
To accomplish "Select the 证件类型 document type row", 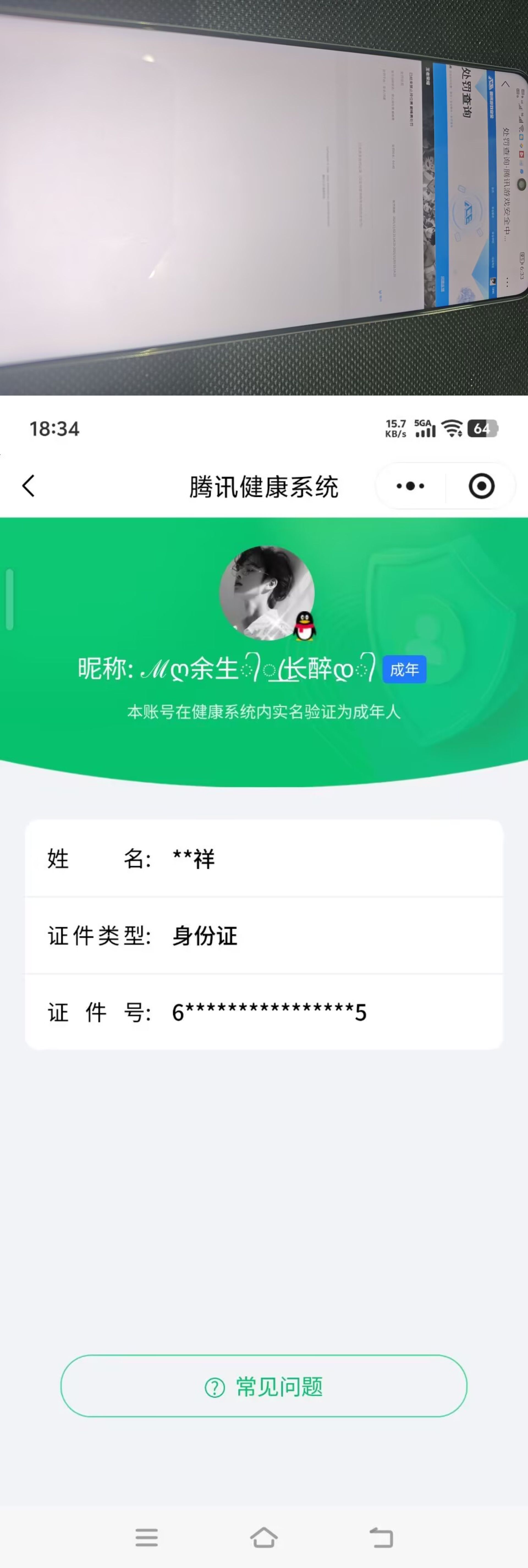I will click(x=264, y=936).
